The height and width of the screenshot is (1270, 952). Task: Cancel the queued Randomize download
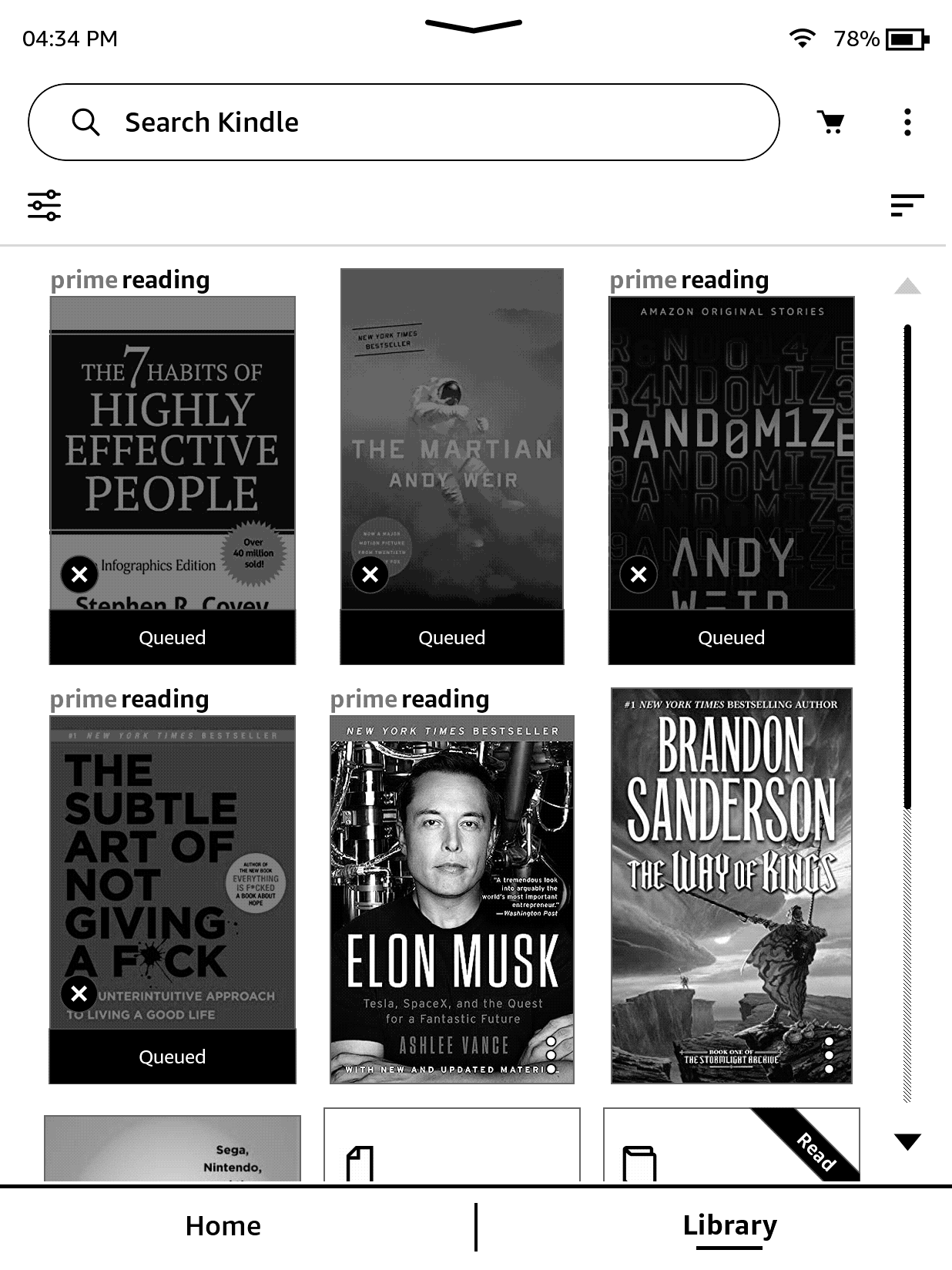639,574
